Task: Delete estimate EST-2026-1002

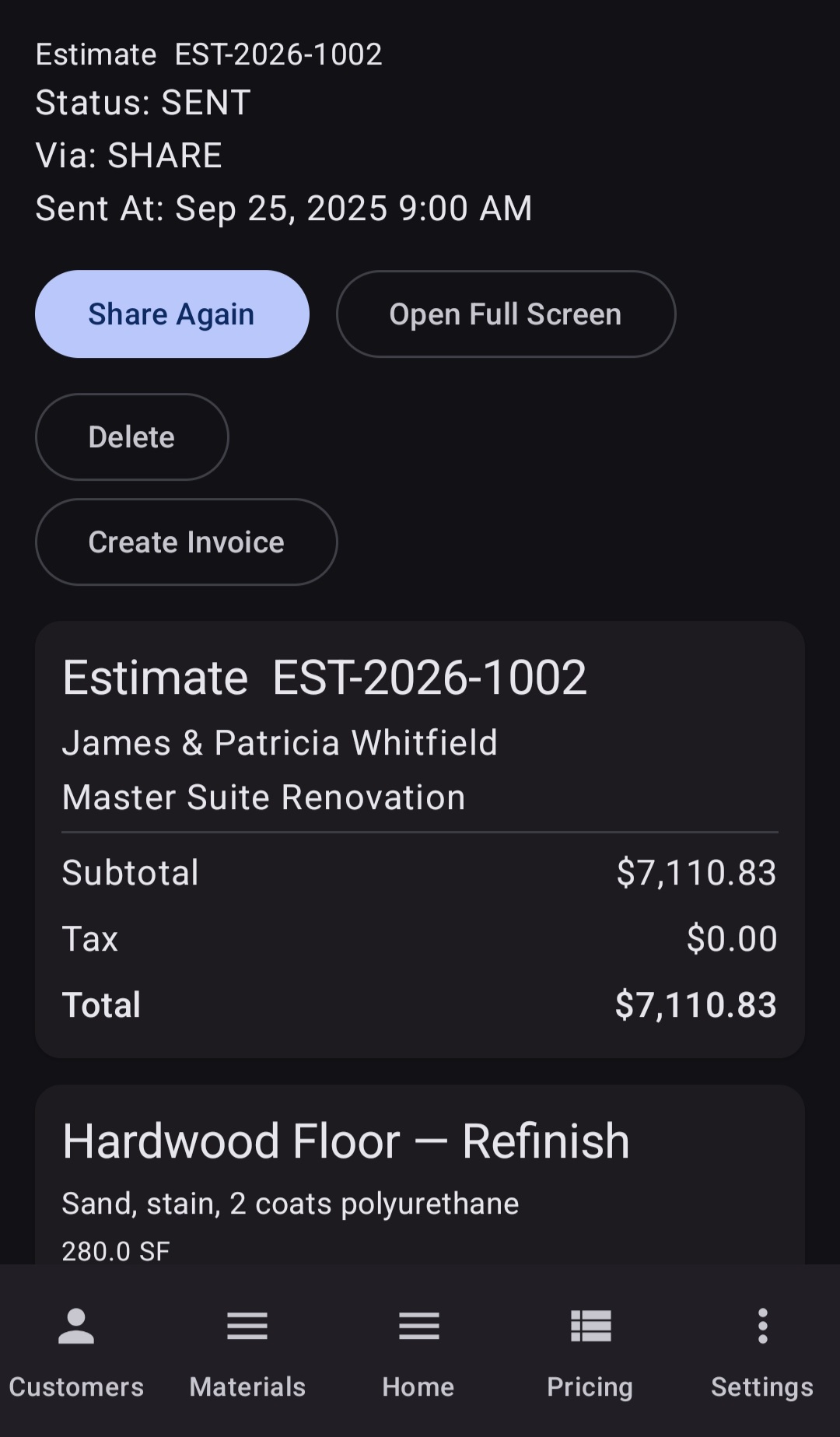Action: (x=131, y=436)
